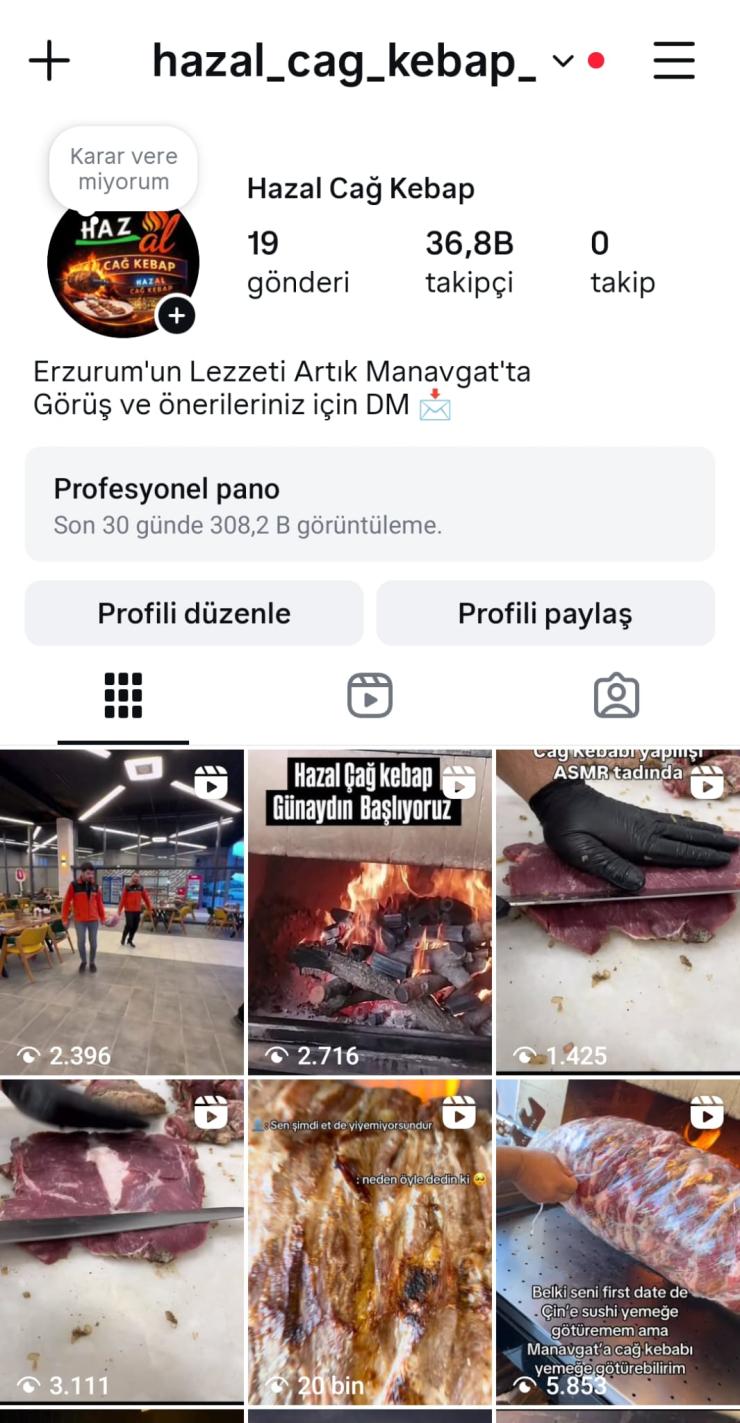Switch to the tagged photos tab
This screenshot has width=740, height=1423.
coord(616,695)
